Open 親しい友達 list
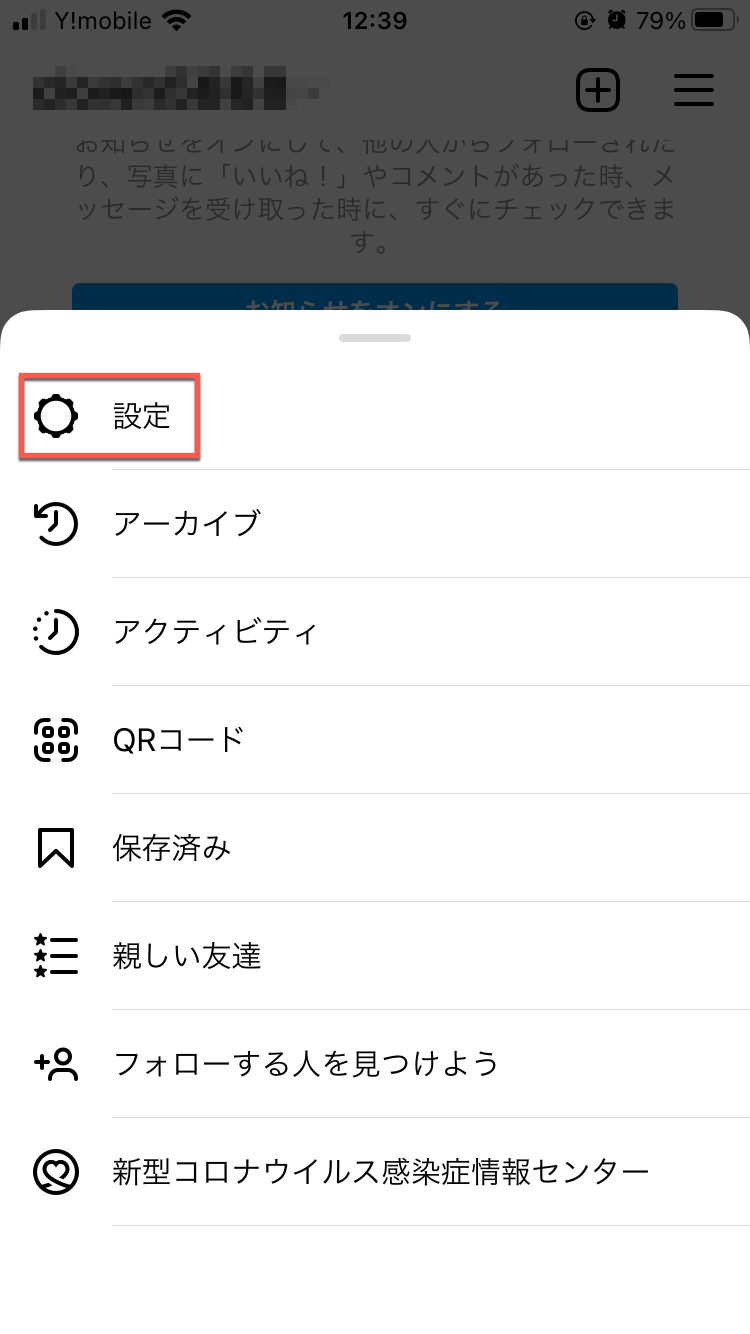Image resolution: width=750 pixels, height=1334 pixels. point(375,956)
